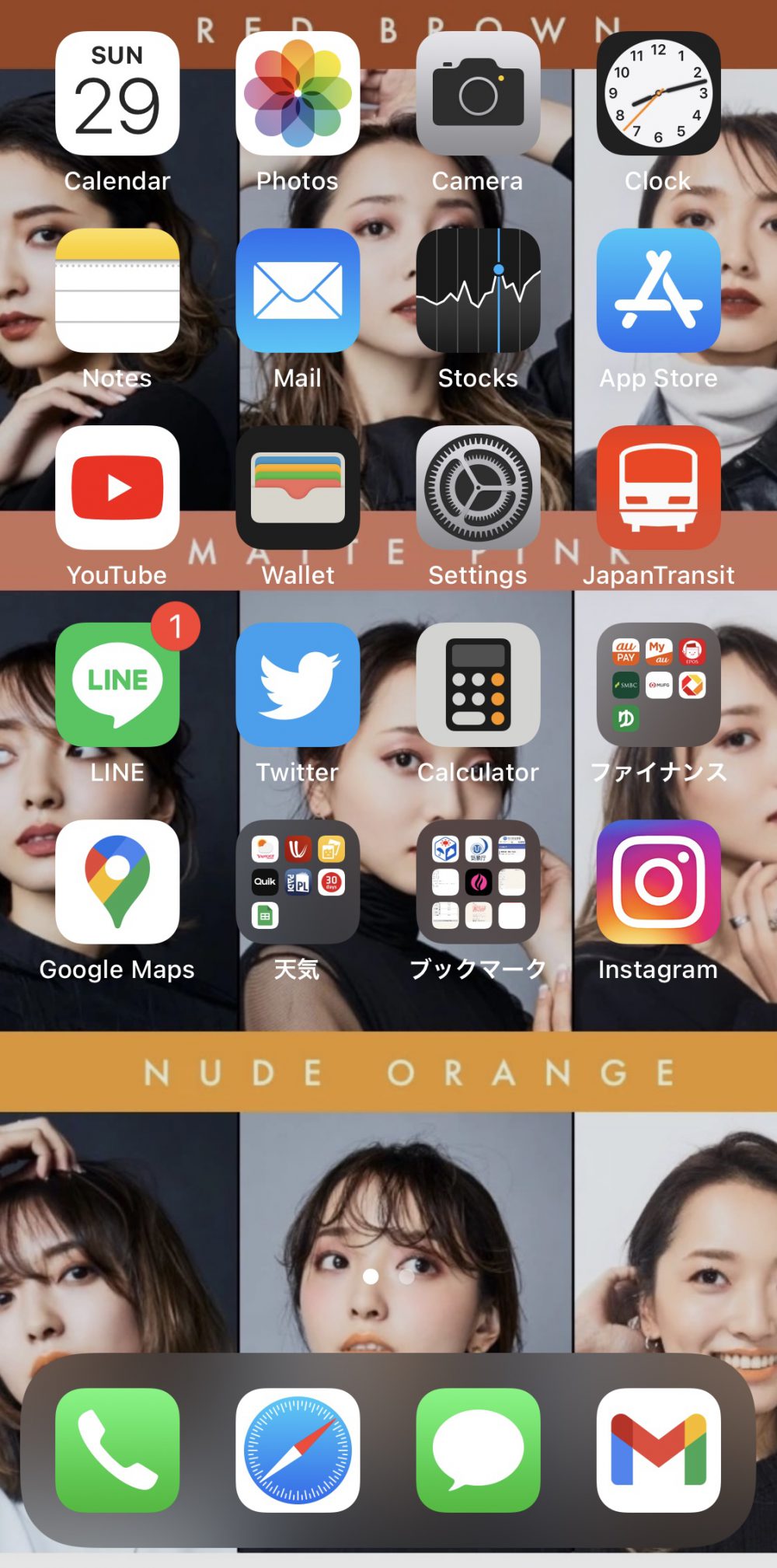Open the Camera app

tap(478, 93)
